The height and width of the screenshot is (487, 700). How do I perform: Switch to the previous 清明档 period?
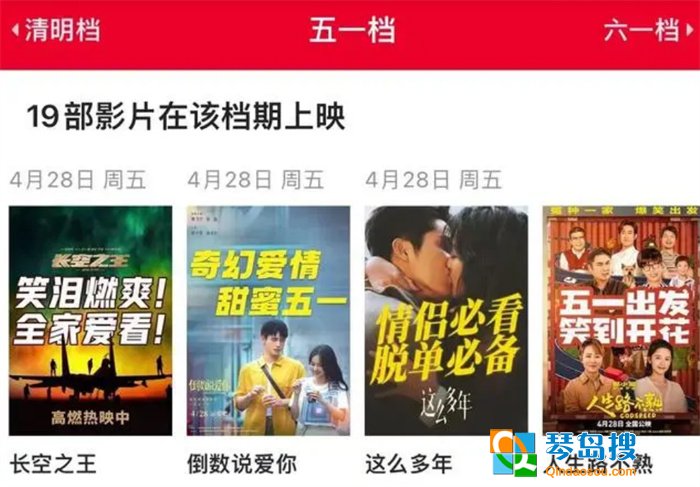click(x=57, y=29)
